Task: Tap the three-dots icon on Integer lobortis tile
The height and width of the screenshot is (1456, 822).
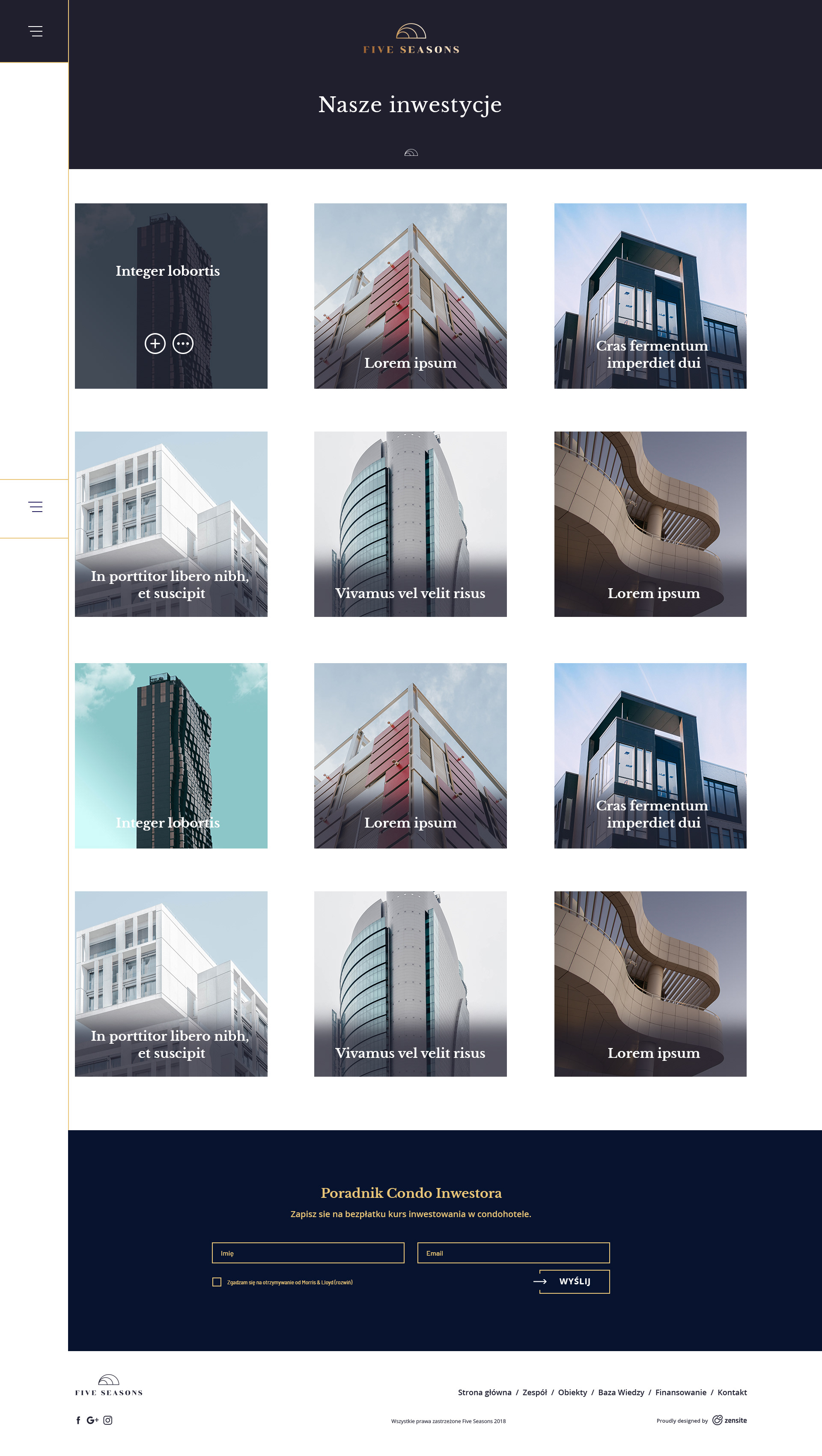Action: click(183, 343)
